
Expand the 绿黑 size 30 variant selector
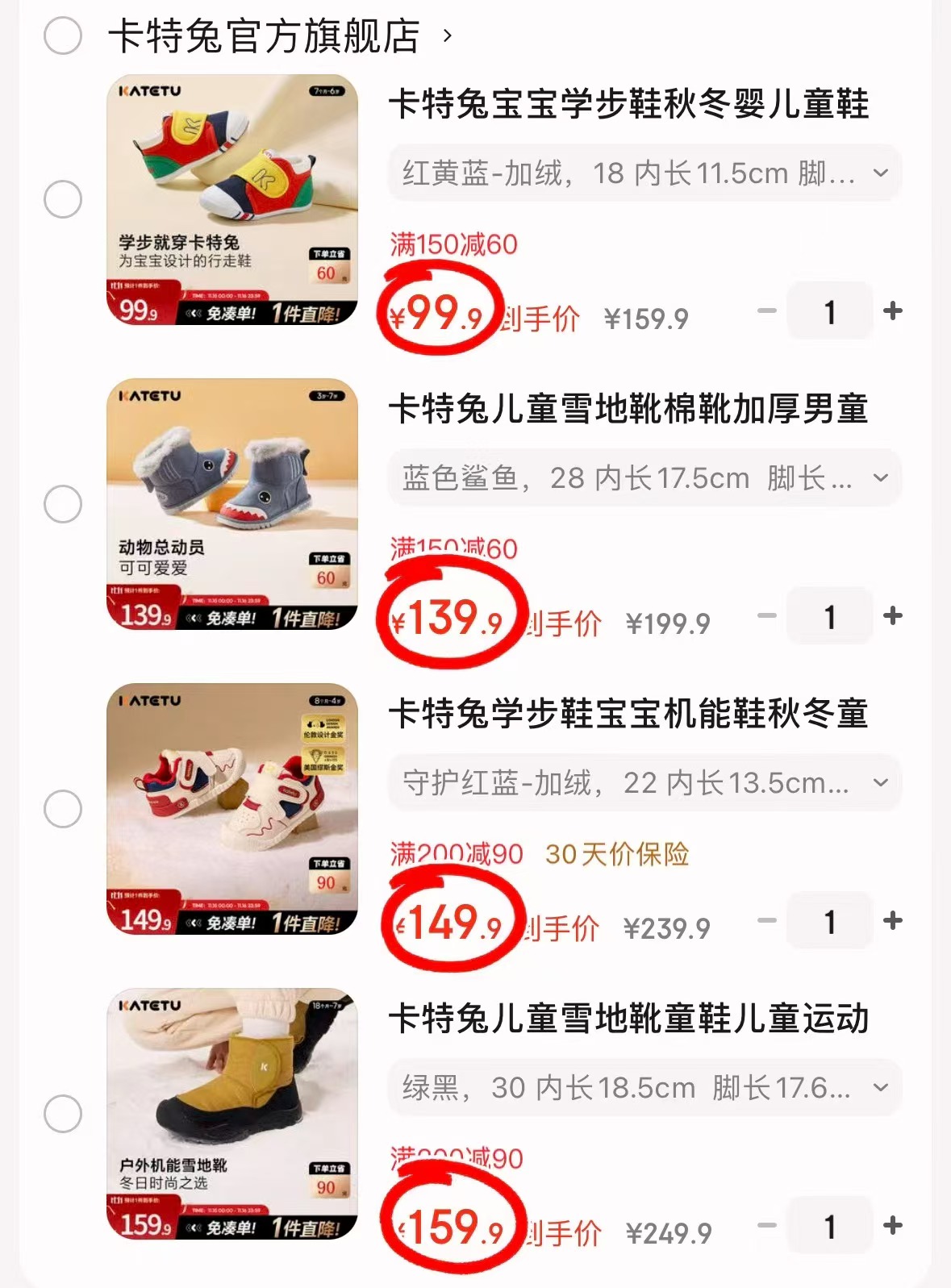[641, 1087]
